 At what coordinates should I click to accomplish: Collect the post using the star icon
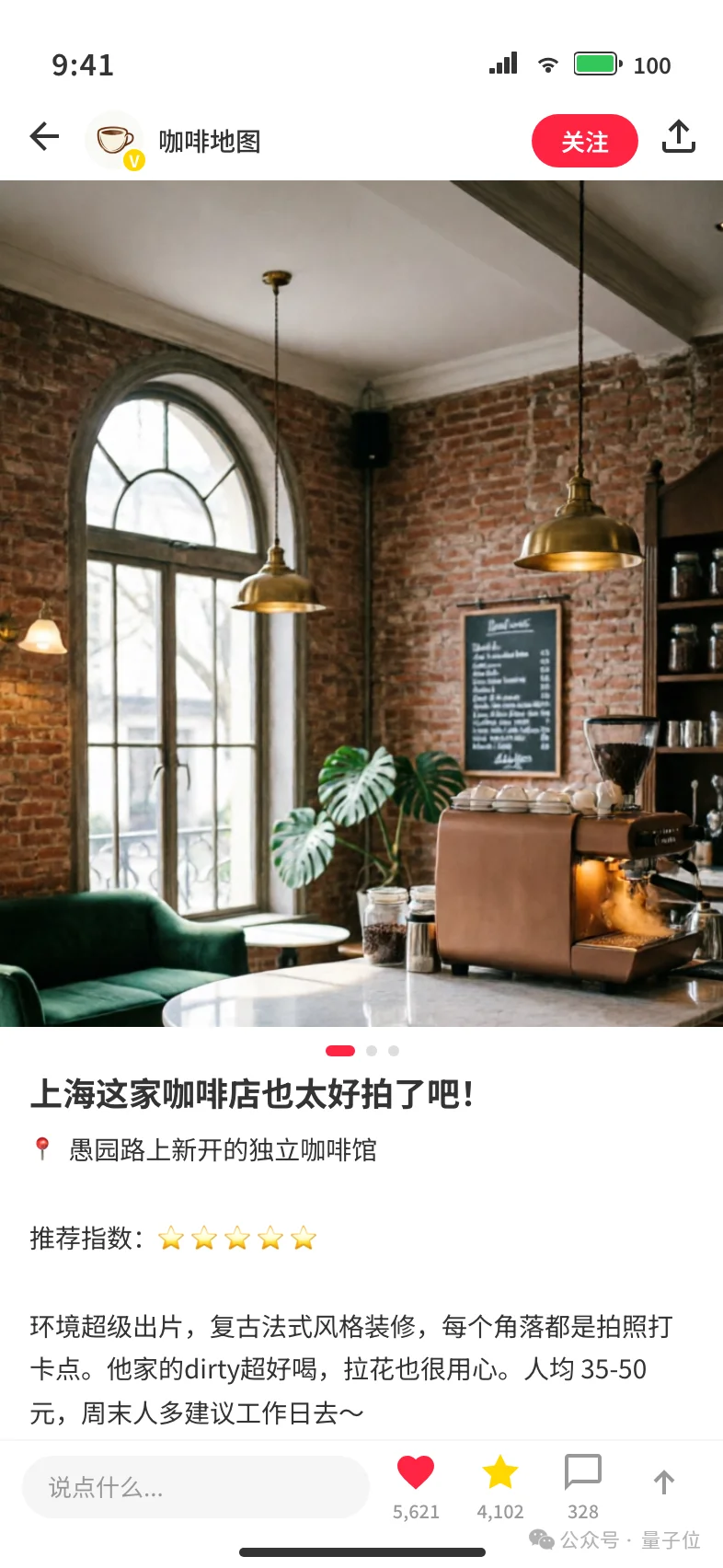[x=499, y=1472]
